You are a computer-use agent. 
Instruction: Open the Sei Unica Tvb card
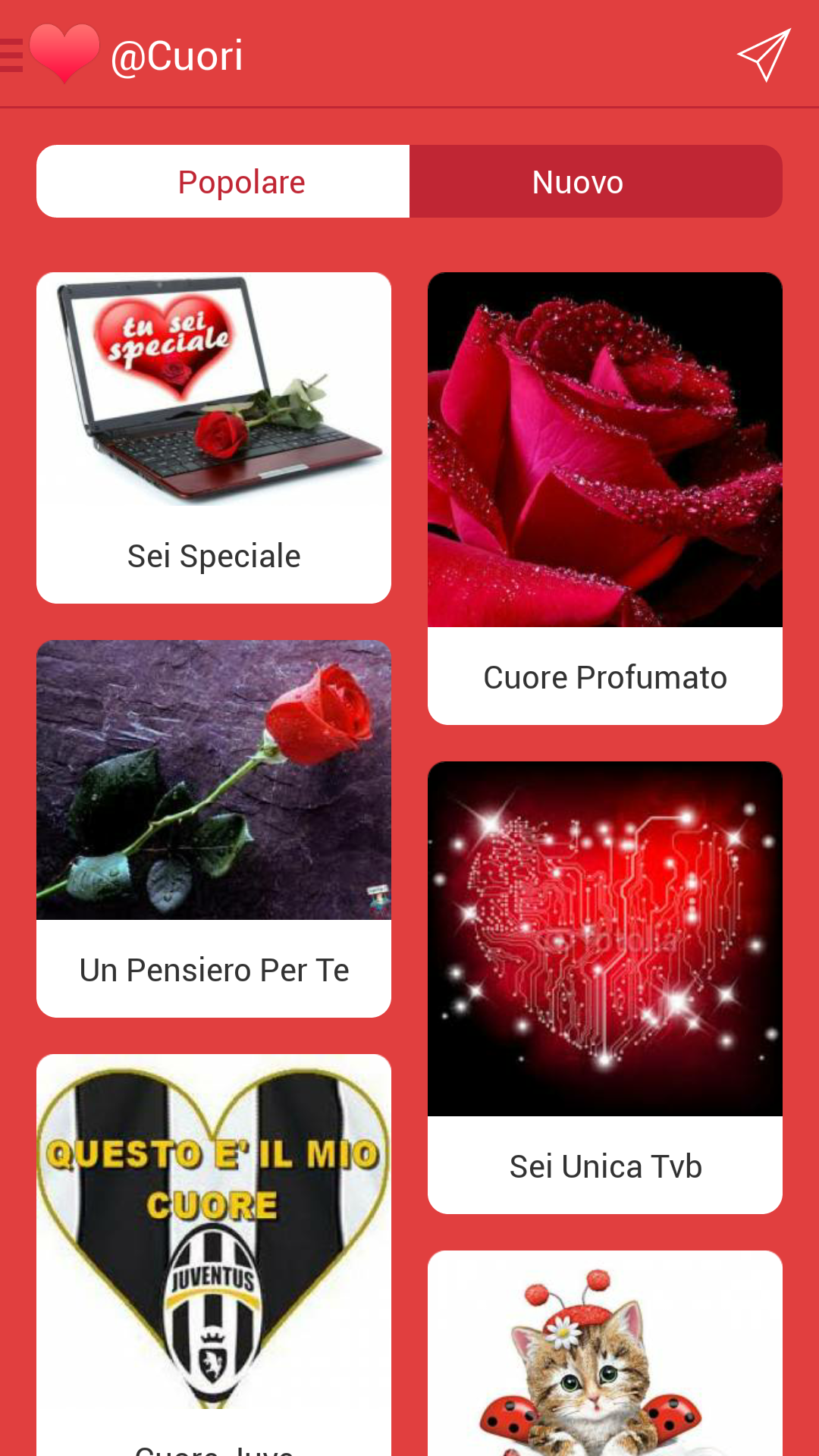605,987
